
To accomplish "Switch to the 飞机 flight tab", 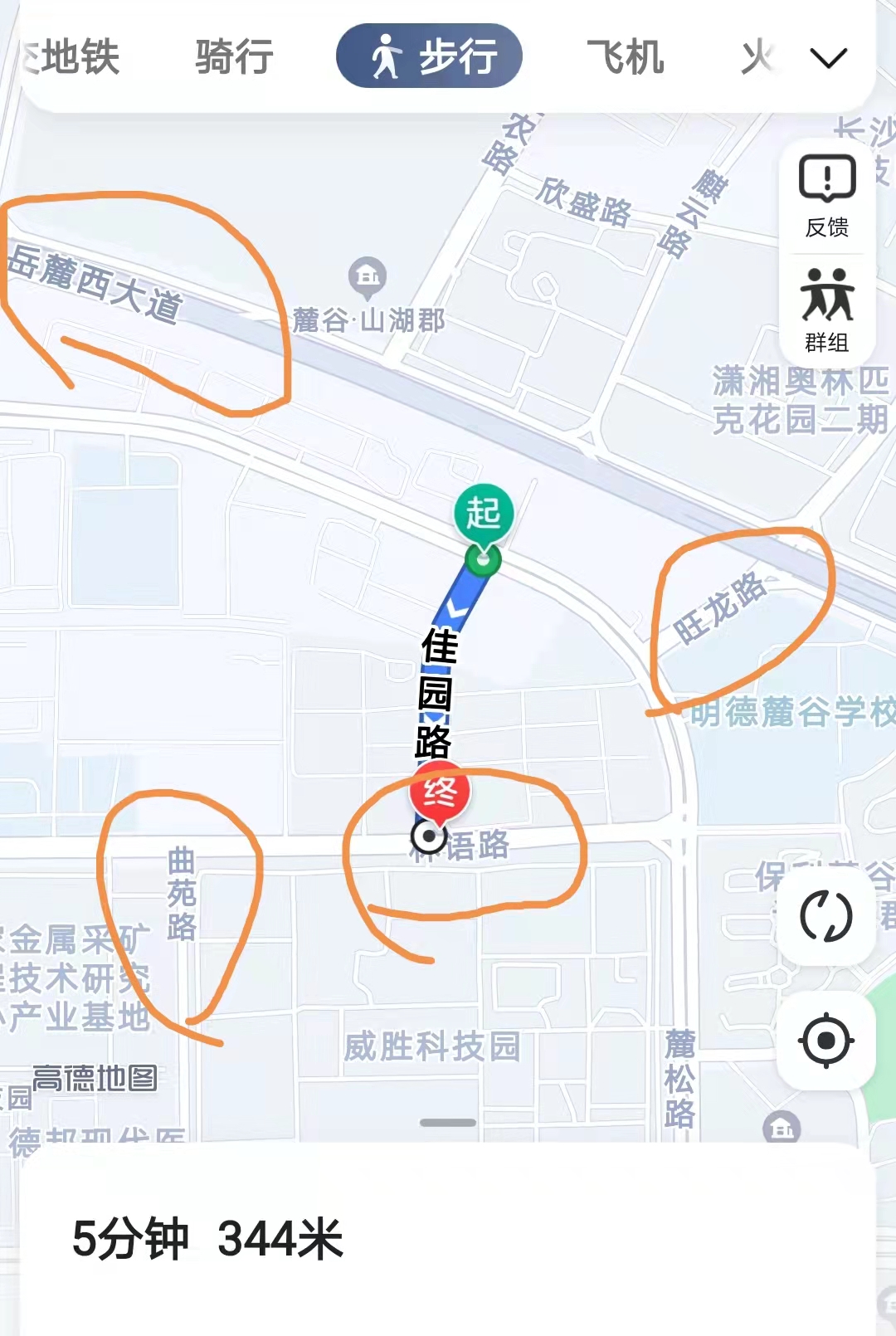I will pyautogui.click(x=625, y=57).
